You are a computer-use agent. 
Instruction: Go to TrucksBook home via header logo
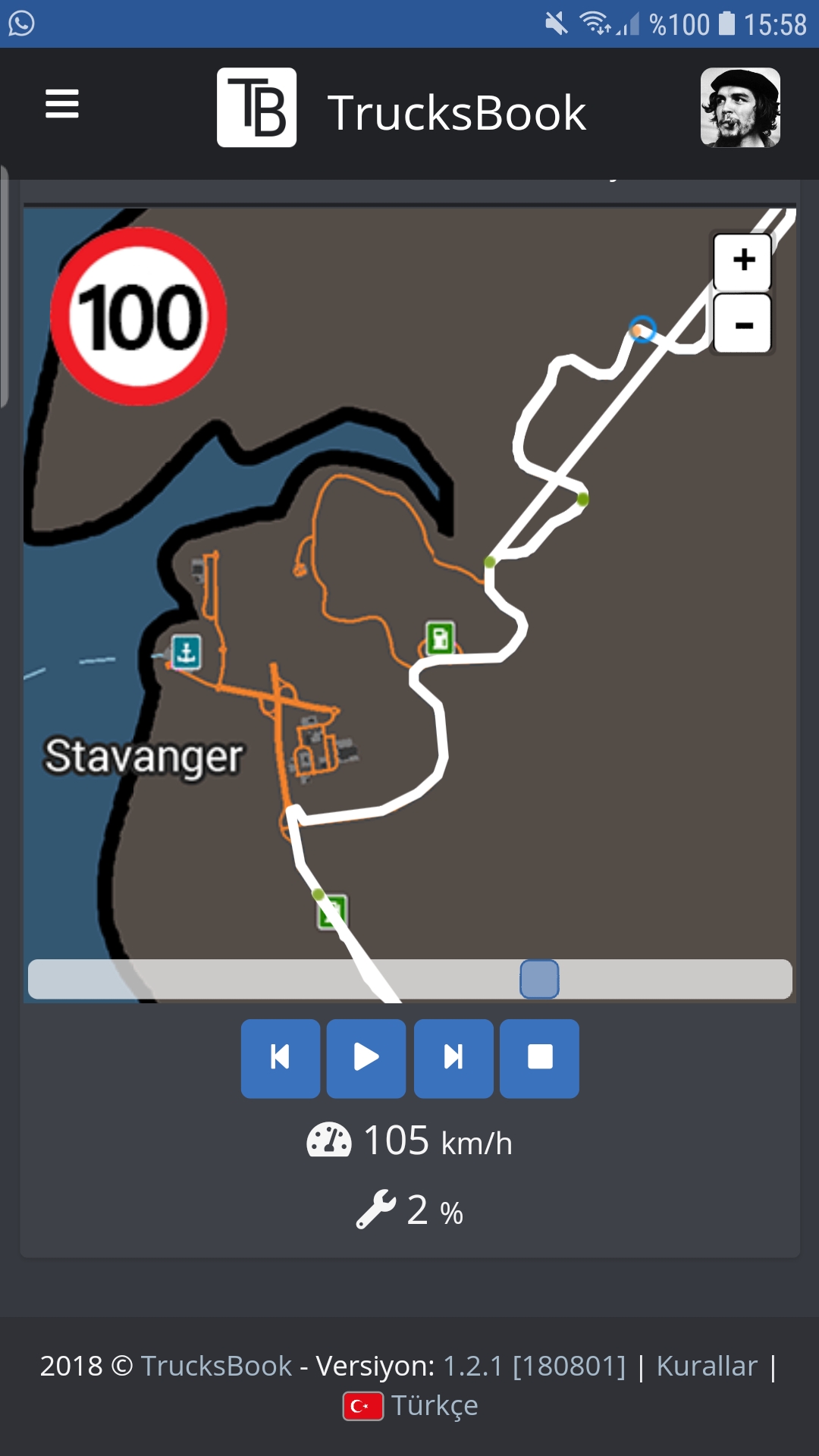[x=402, y=108]
